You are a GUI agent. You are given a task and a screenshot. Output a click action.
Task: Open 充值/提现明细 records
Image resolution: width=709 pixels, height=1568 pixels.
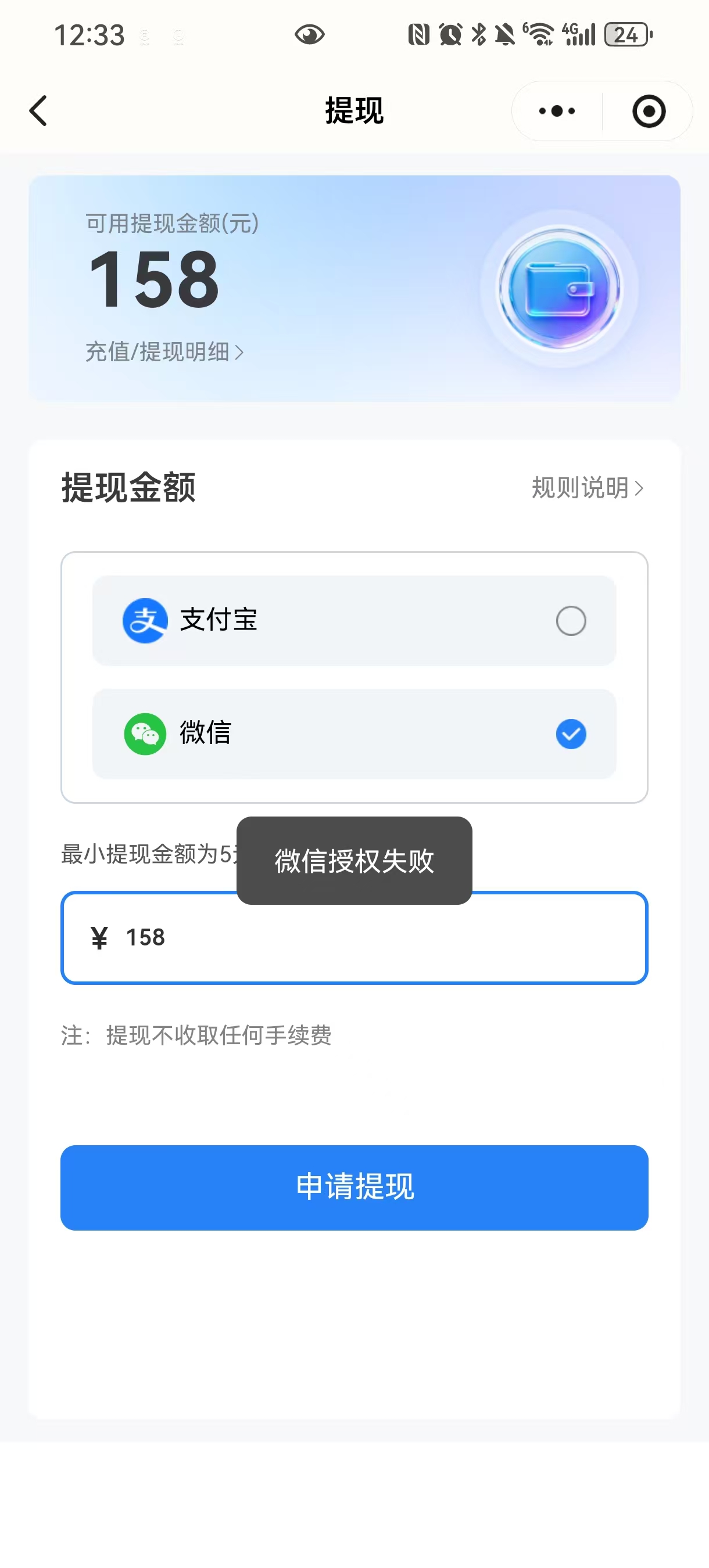164,352
